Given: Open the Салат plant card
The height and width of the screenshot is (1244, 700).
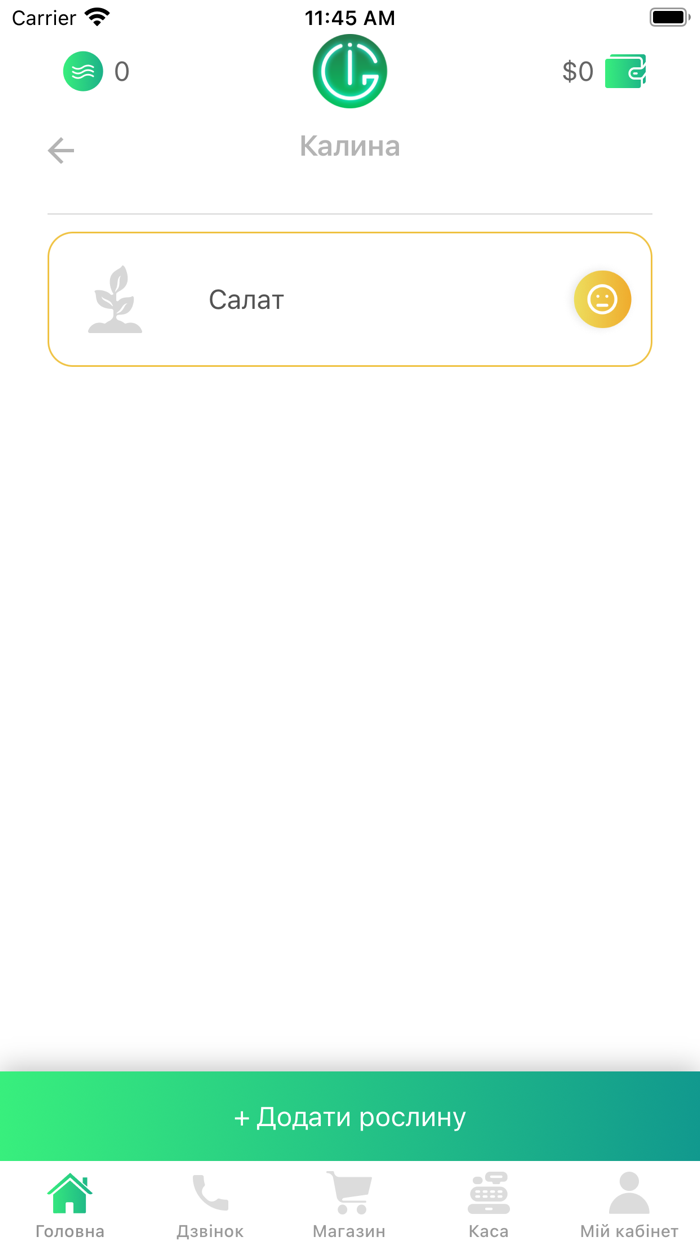Looking at the screenshot, I should pyautogui.click(x=350, y=300).
